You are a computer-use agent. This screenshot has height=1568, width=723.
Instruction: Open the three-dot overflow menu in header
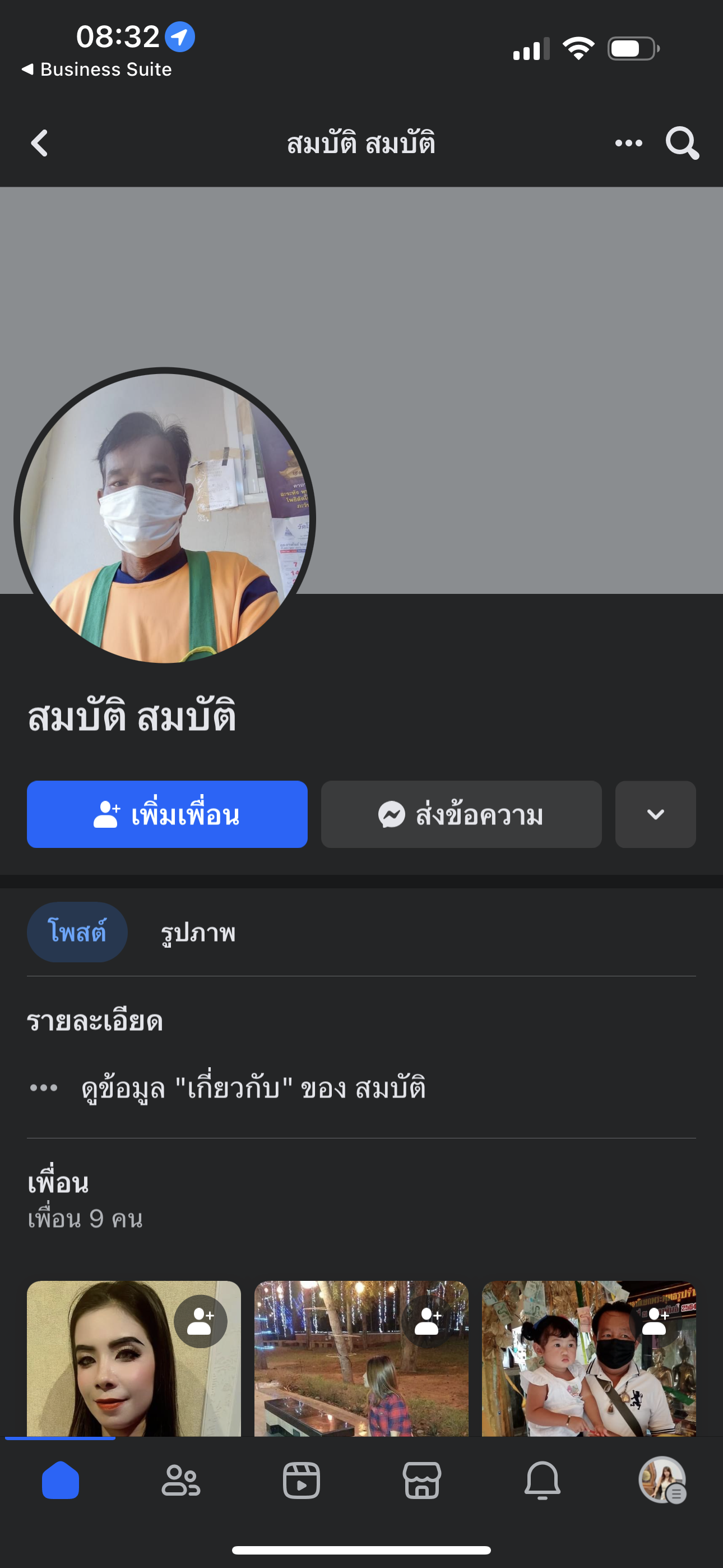point(628,144)
